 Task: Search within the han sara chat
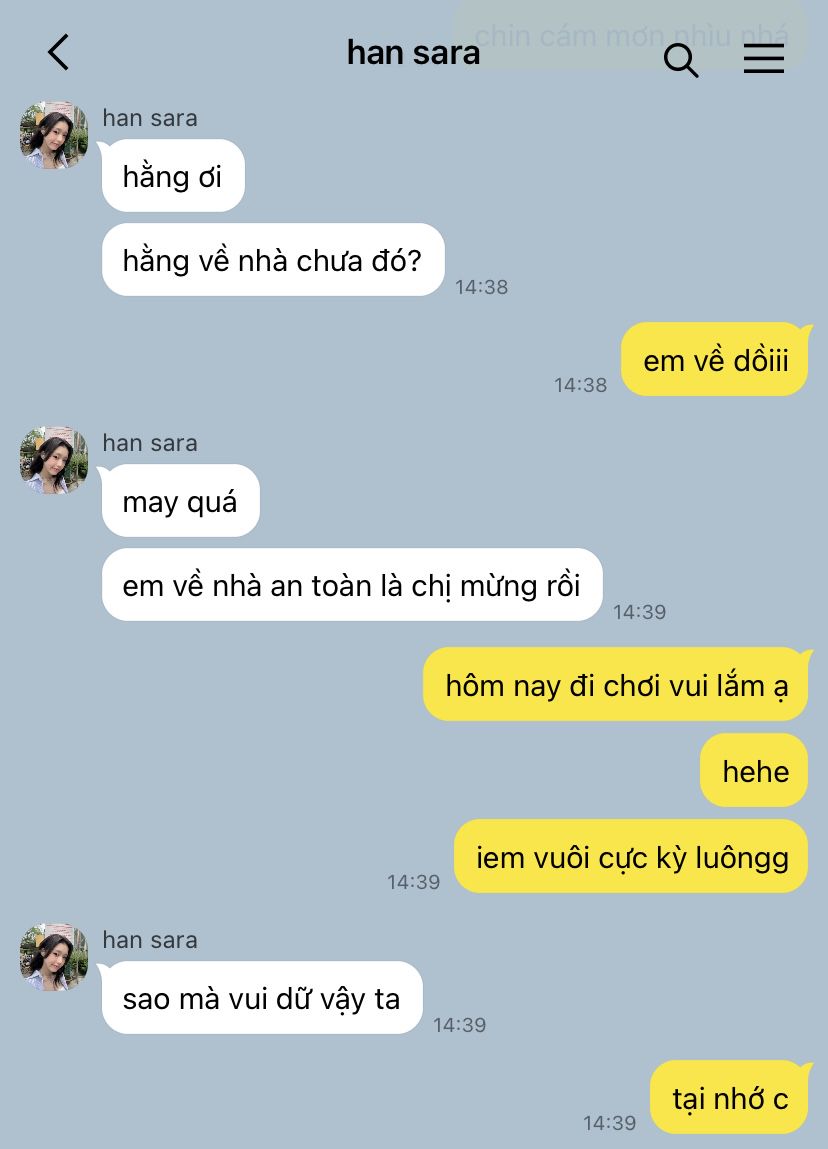pyautogui.click(x=681, y=59)
